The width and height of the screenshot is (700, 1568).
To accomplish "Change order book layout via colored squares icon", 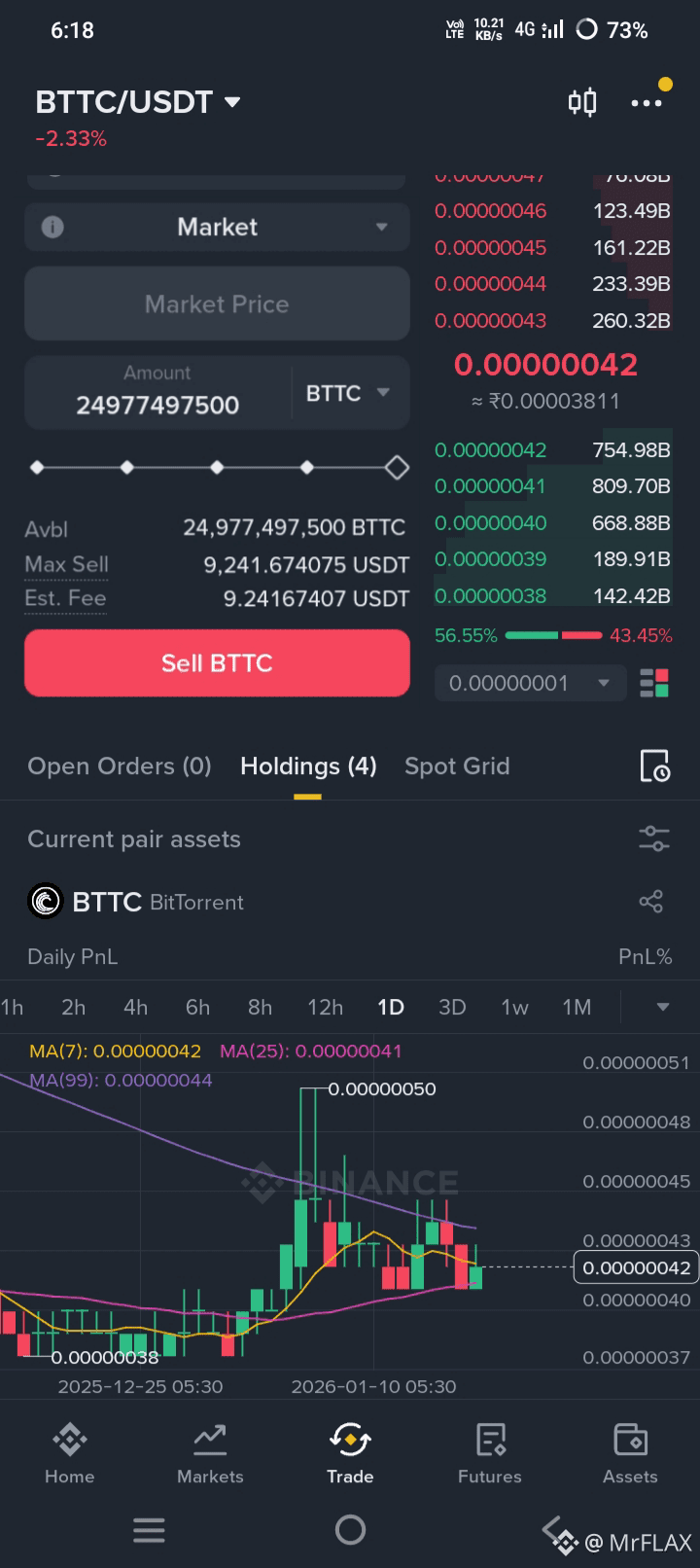I will 656,683.
